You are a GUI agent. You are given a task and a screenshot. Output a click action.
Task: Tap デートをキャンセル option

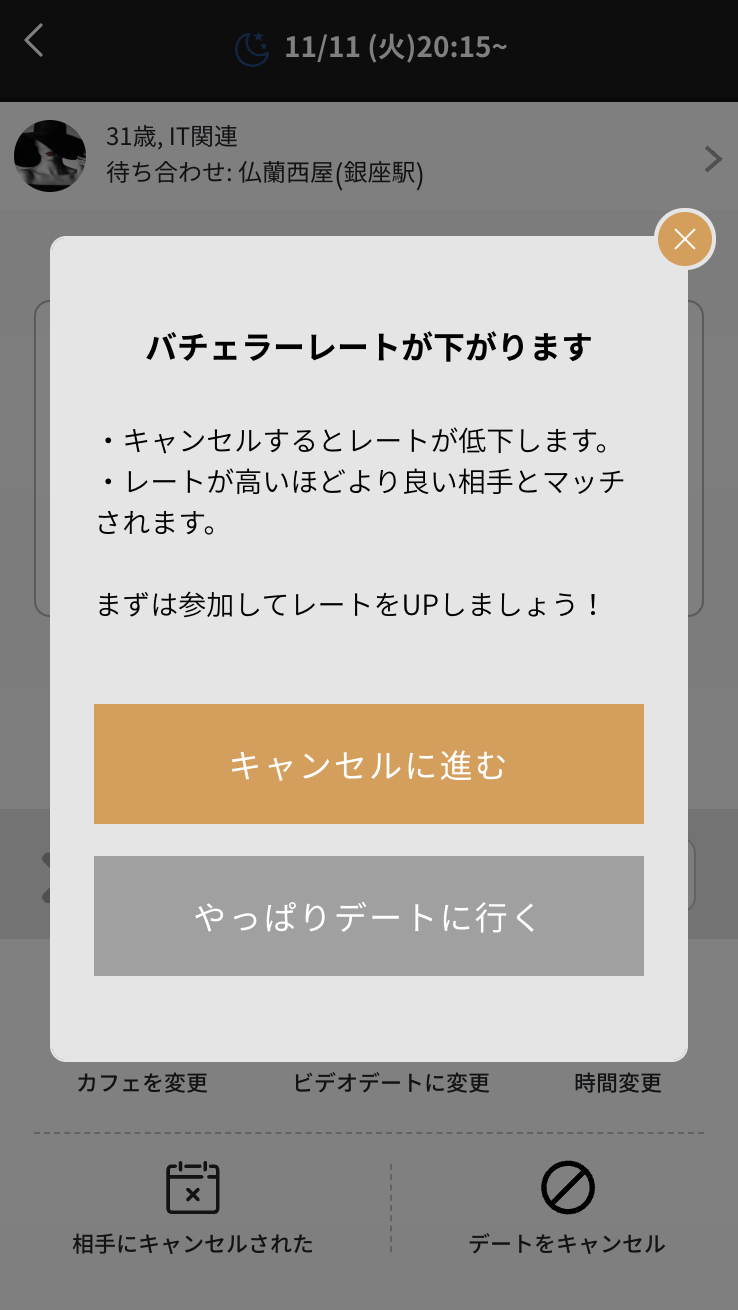coord(567,1208)
